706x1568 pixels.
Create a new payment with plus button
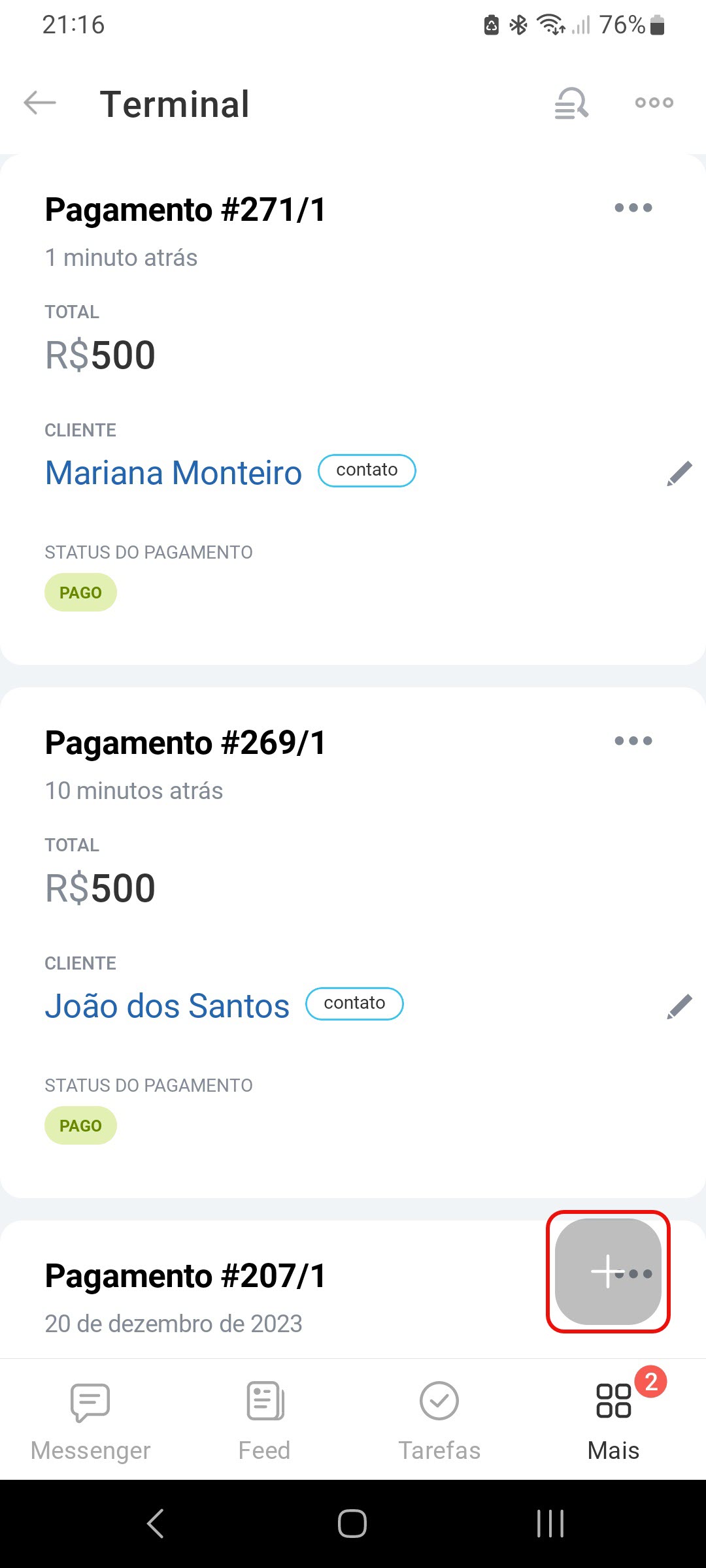click(x=608, y=1271)
